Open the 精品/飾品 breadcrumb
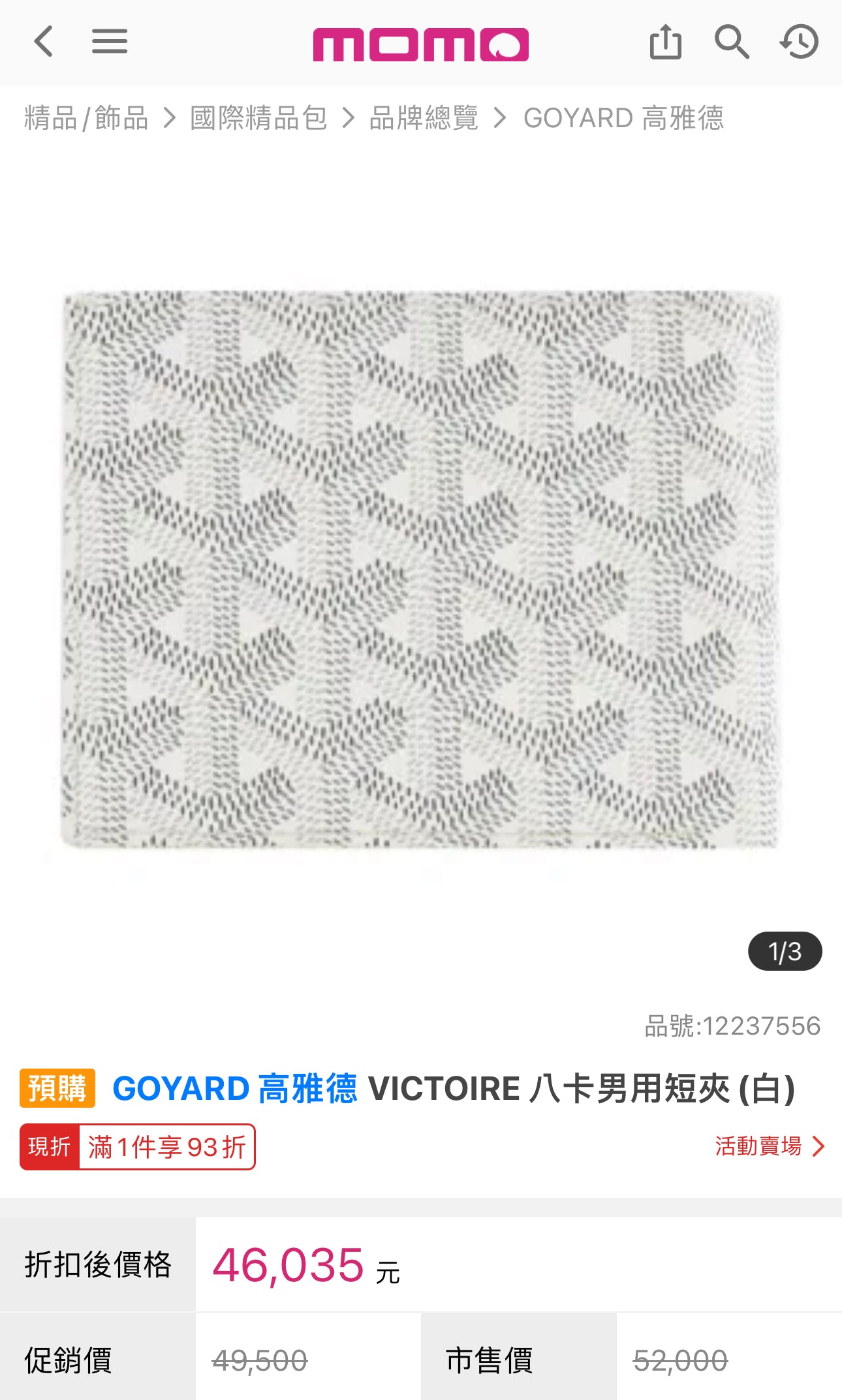The image size is (842, 1400). pyautogui.click(x=86, y=118)
